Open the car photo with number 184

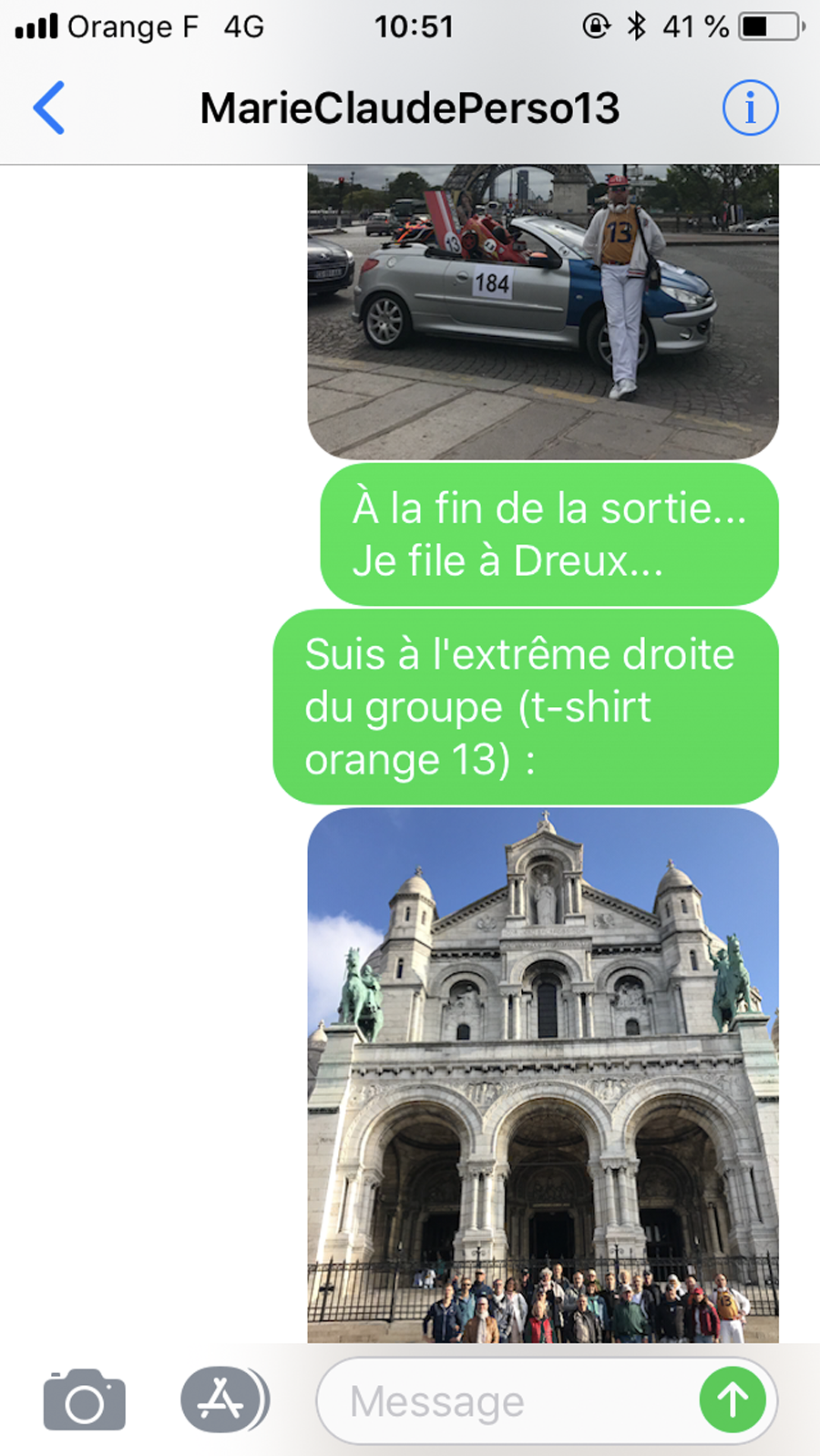543,310
